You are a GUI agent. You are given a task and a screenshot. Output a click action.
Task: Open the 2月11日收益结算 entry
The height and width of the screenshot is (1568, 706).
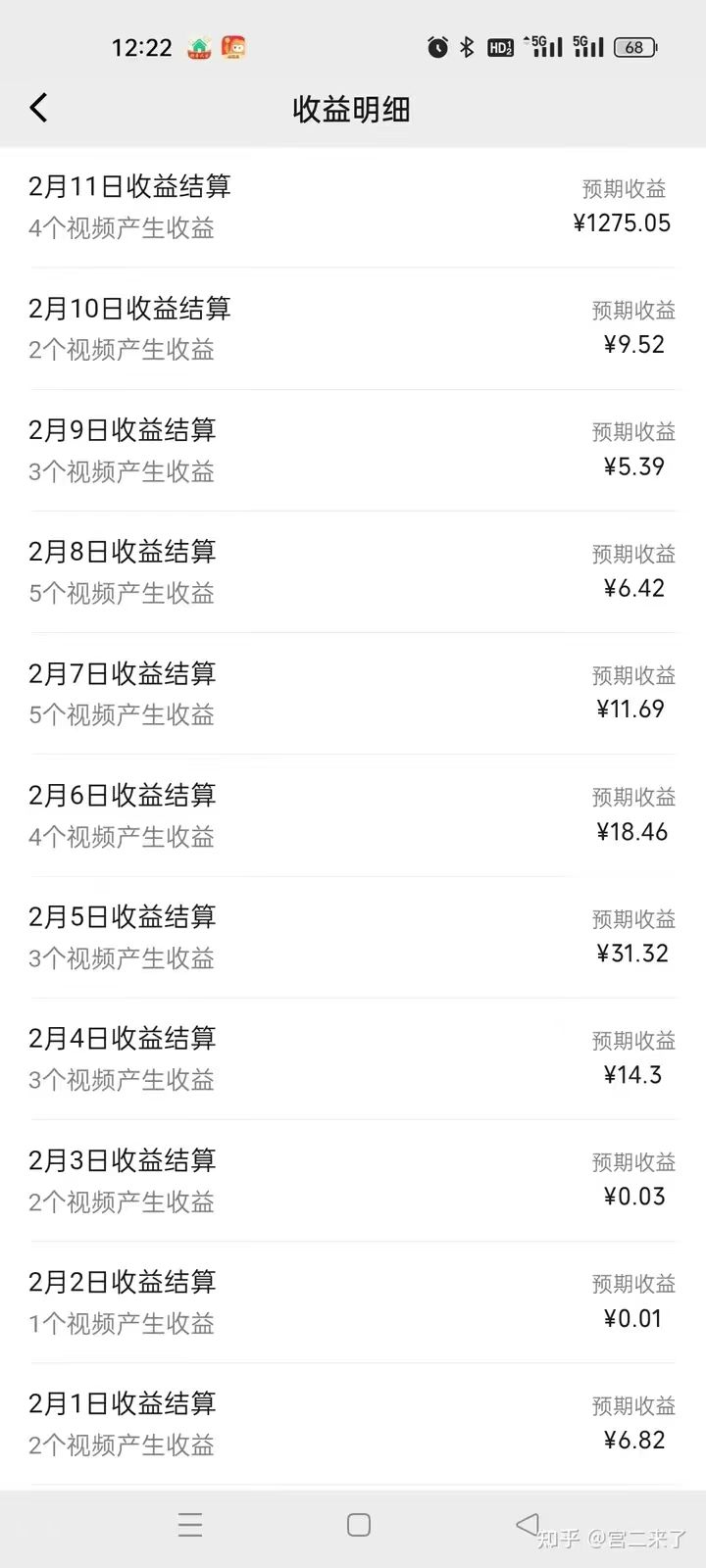pos(352,207)
